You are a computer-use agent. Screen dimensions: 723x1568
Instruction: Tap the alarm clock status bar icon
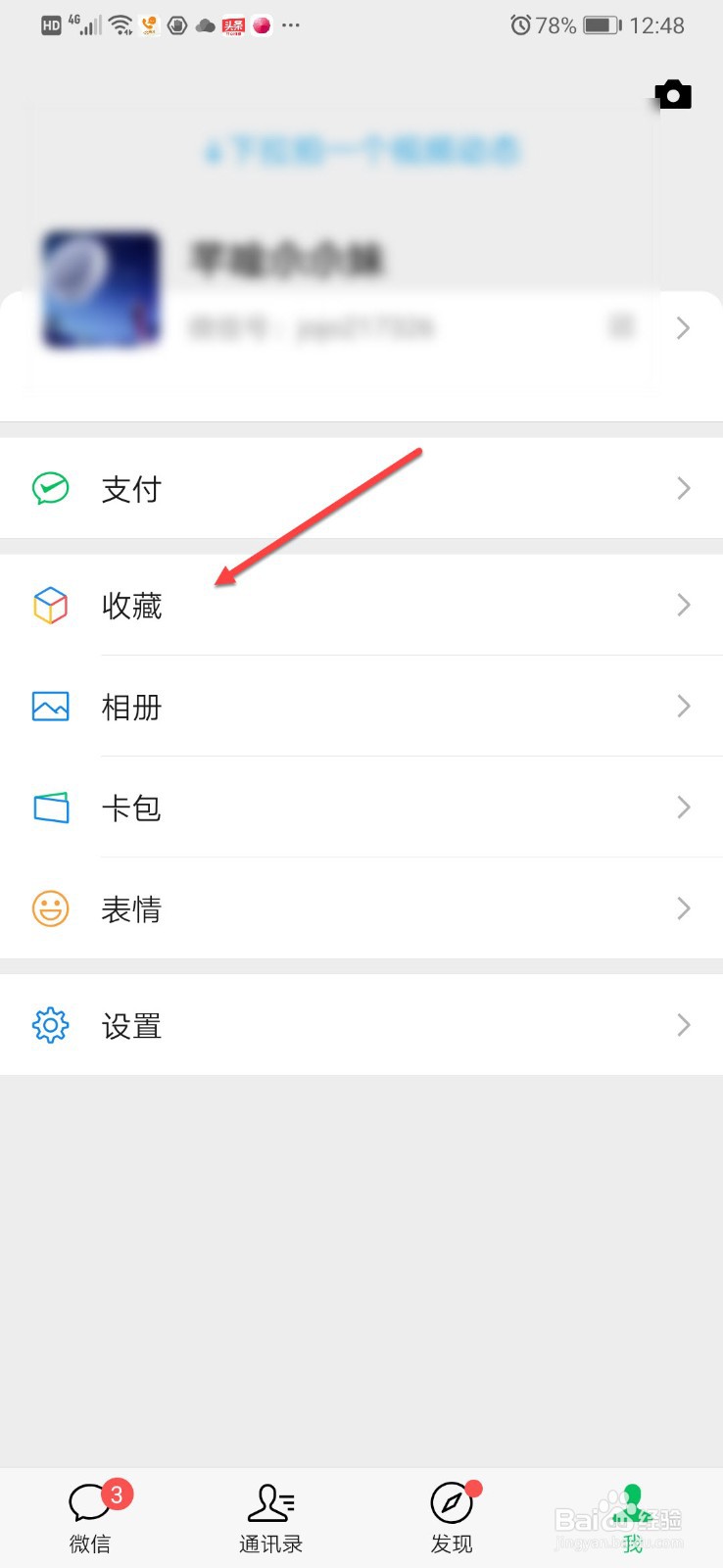[x=523, y=25]
